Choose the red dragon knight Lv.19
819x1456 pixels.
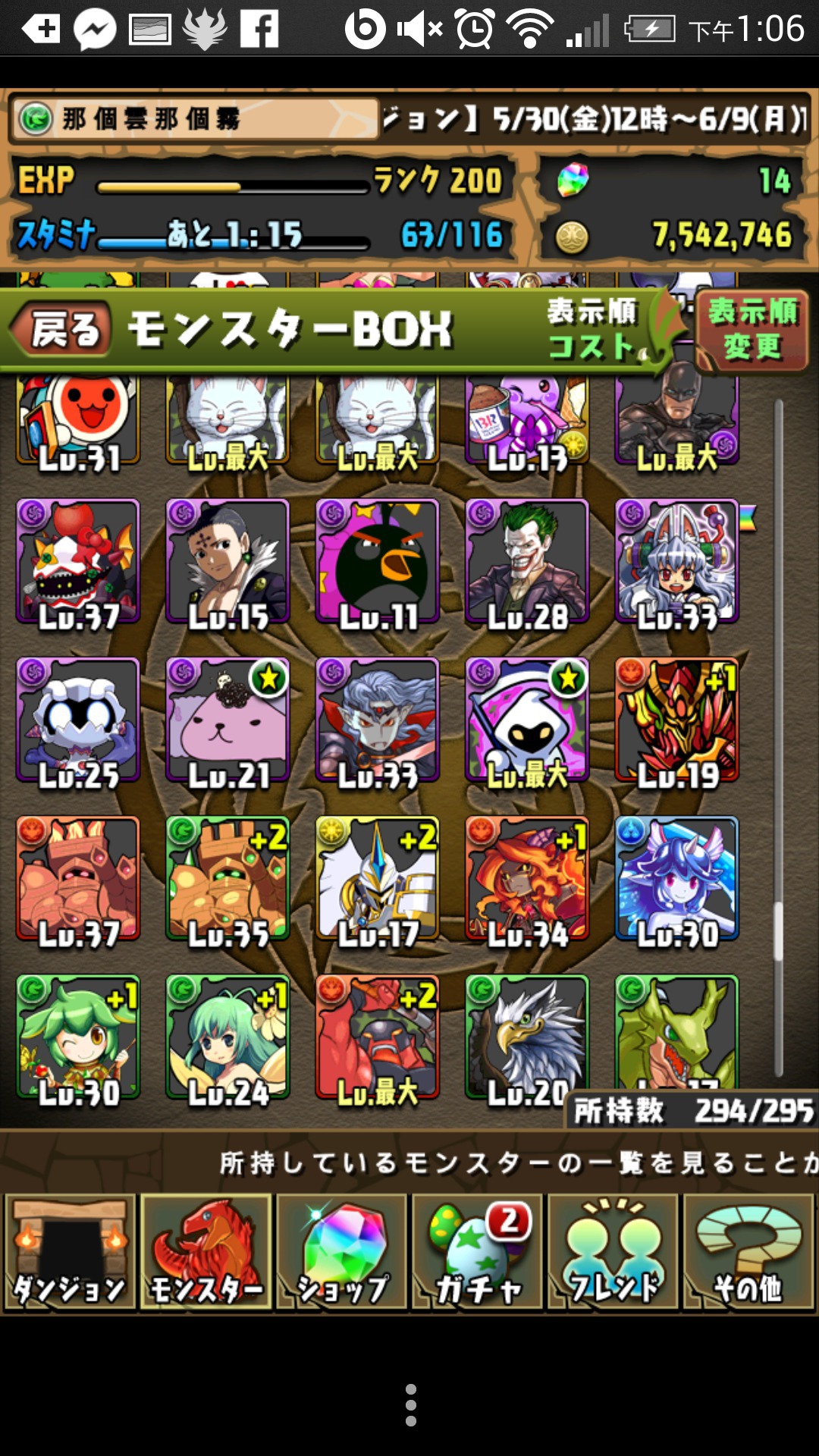(676, 721)
